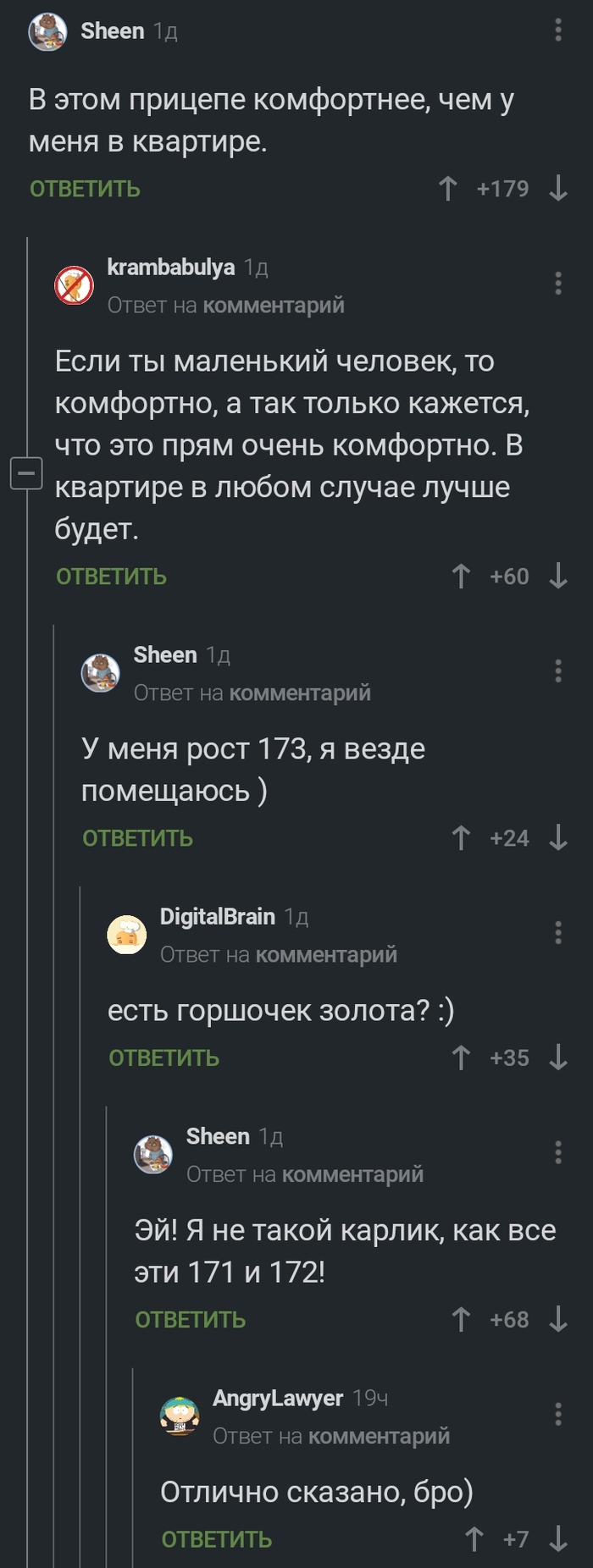
Task: Reply to Sheen's comment about 171 and 172
Action: click(190, 1319)
